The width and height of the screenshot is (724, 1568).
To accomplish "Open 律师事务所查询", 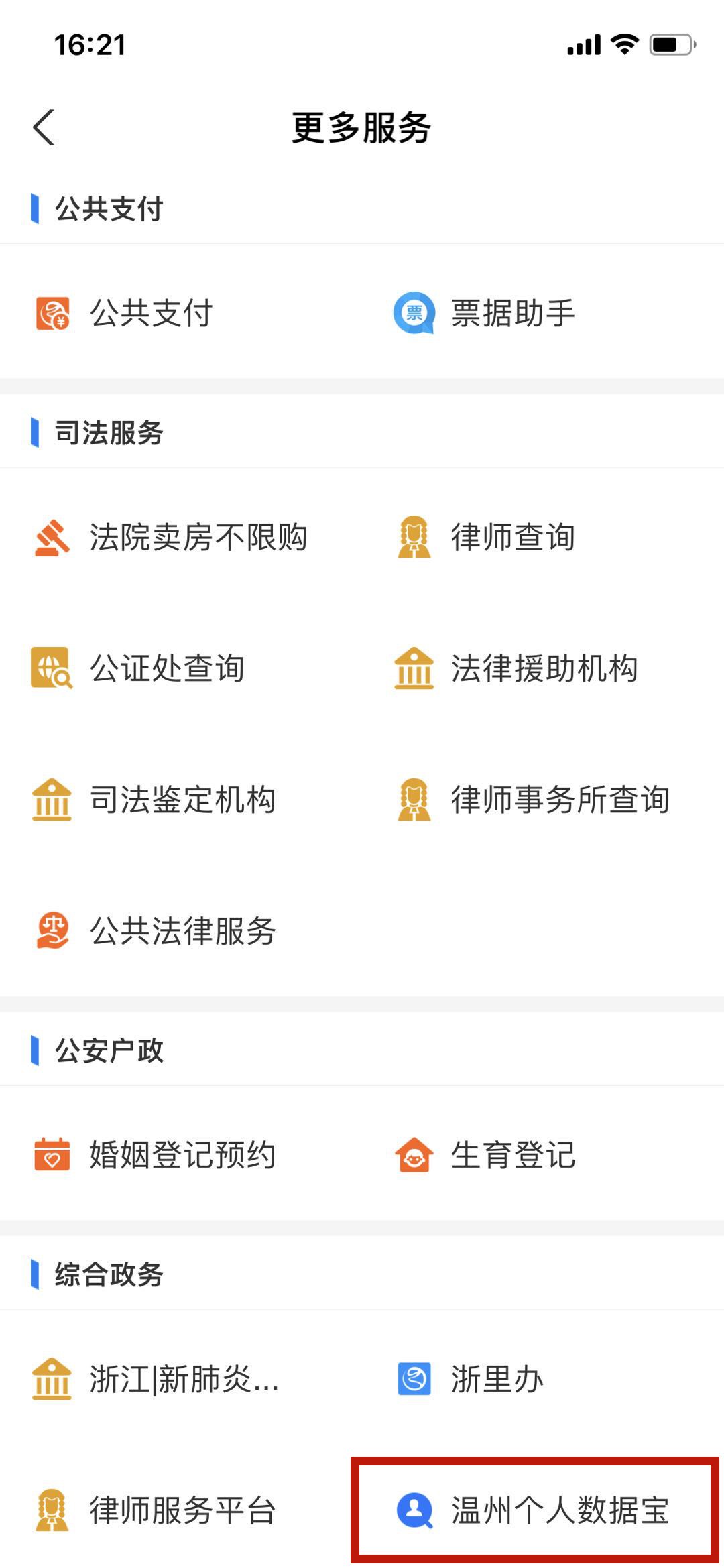I will [532, 800].
